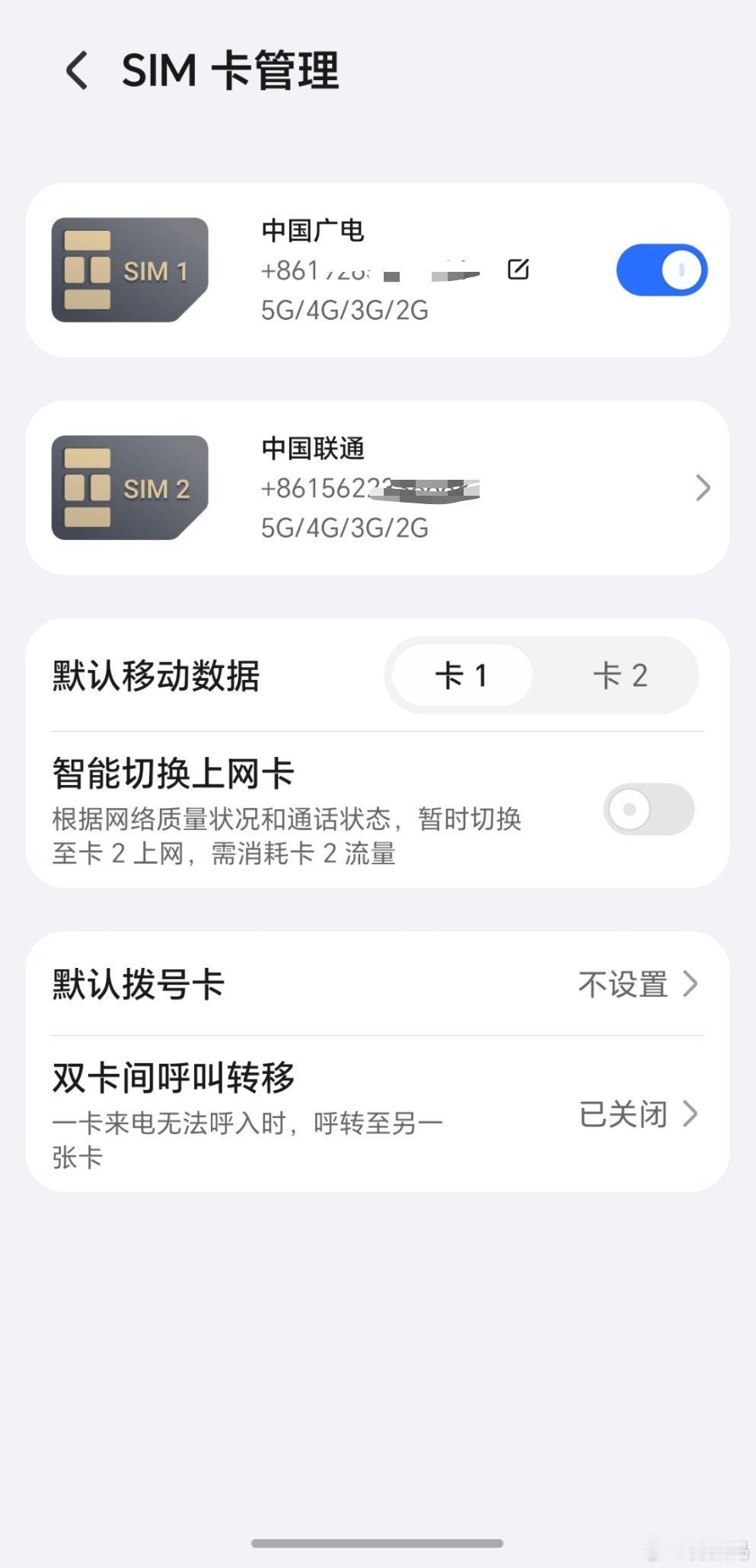Click the SIM 2 card icon

[128, 487]
